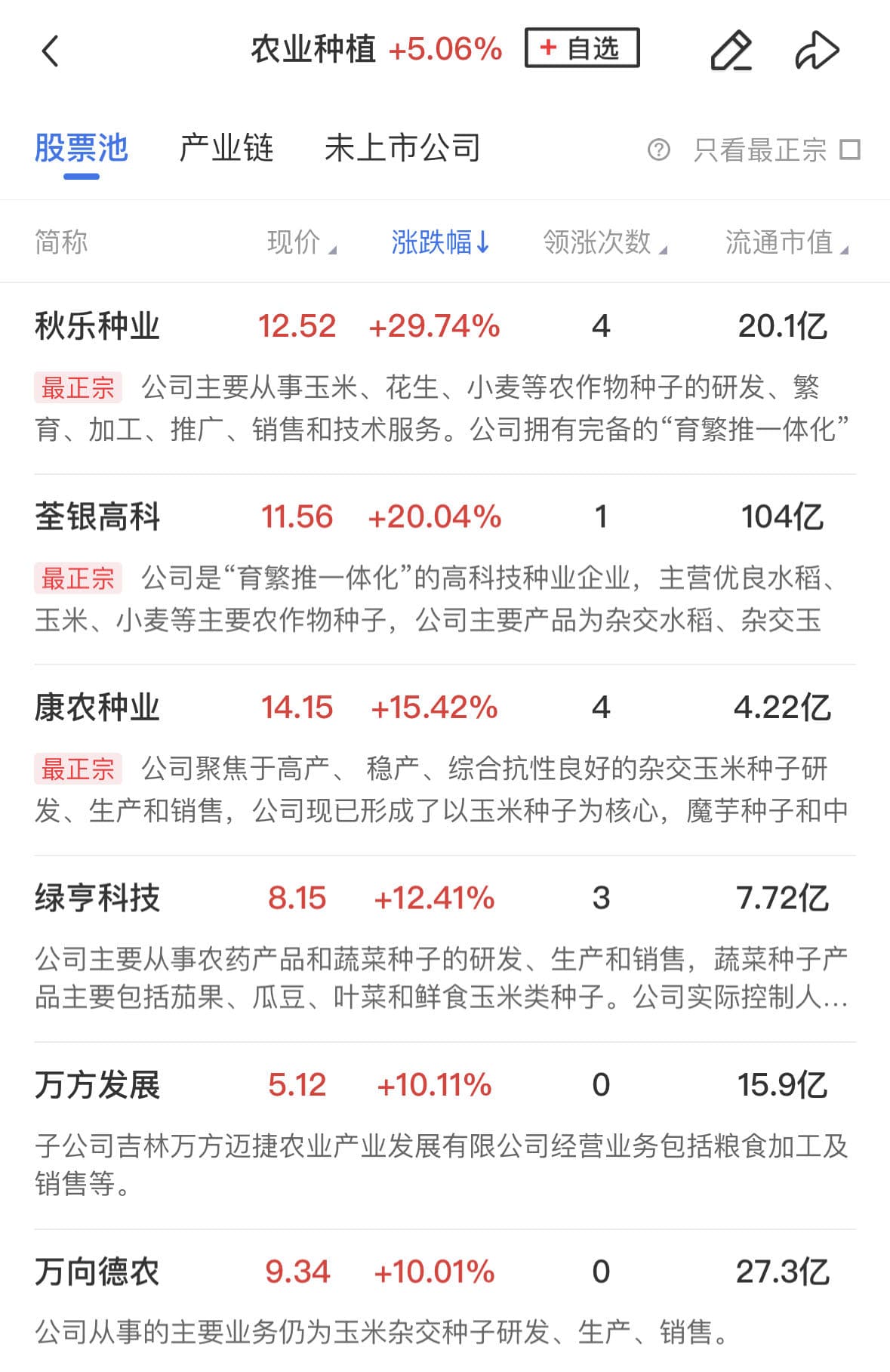
Task: Switch to the 未上市公司 tab
Action: [x=402, y=148]
